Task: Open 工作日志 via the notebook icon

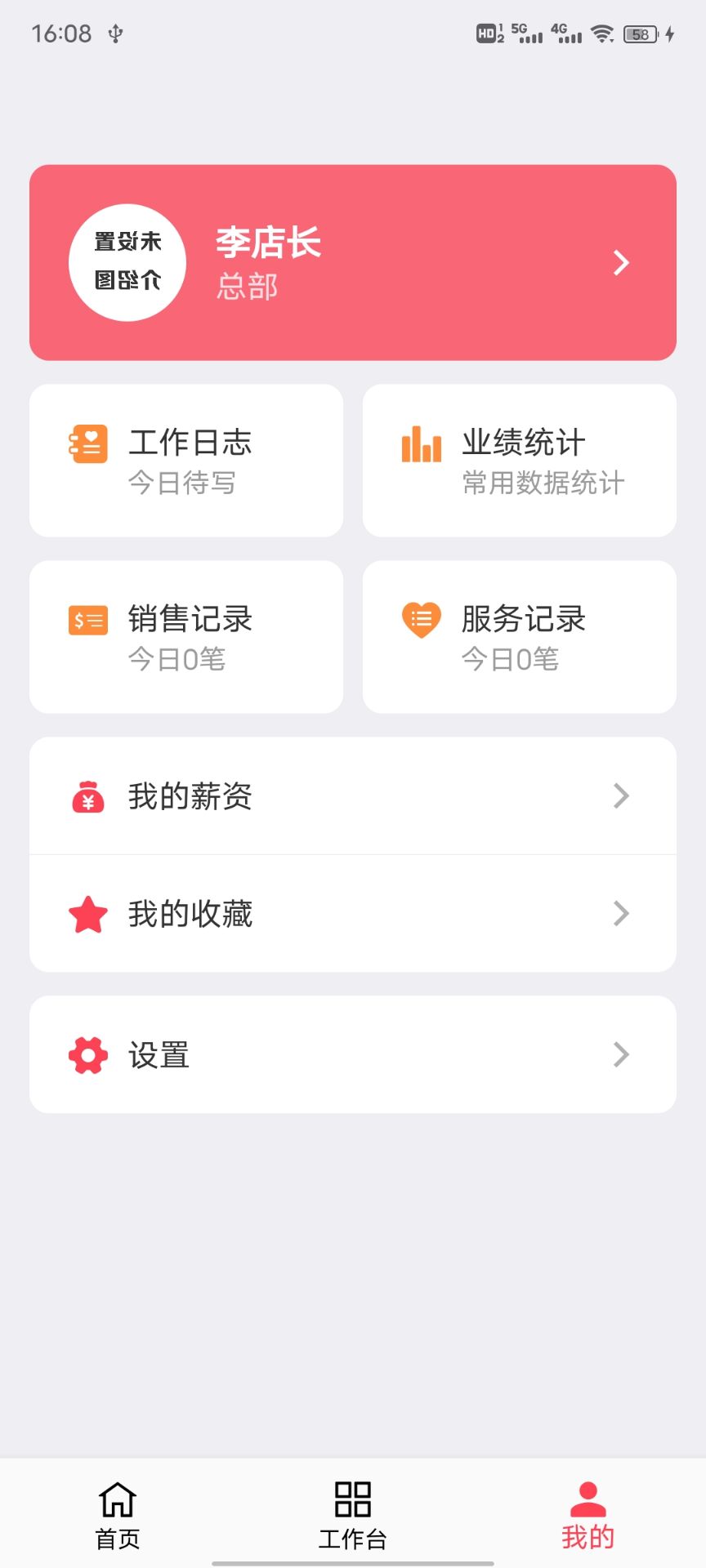Action: click(x=87, y=445)
